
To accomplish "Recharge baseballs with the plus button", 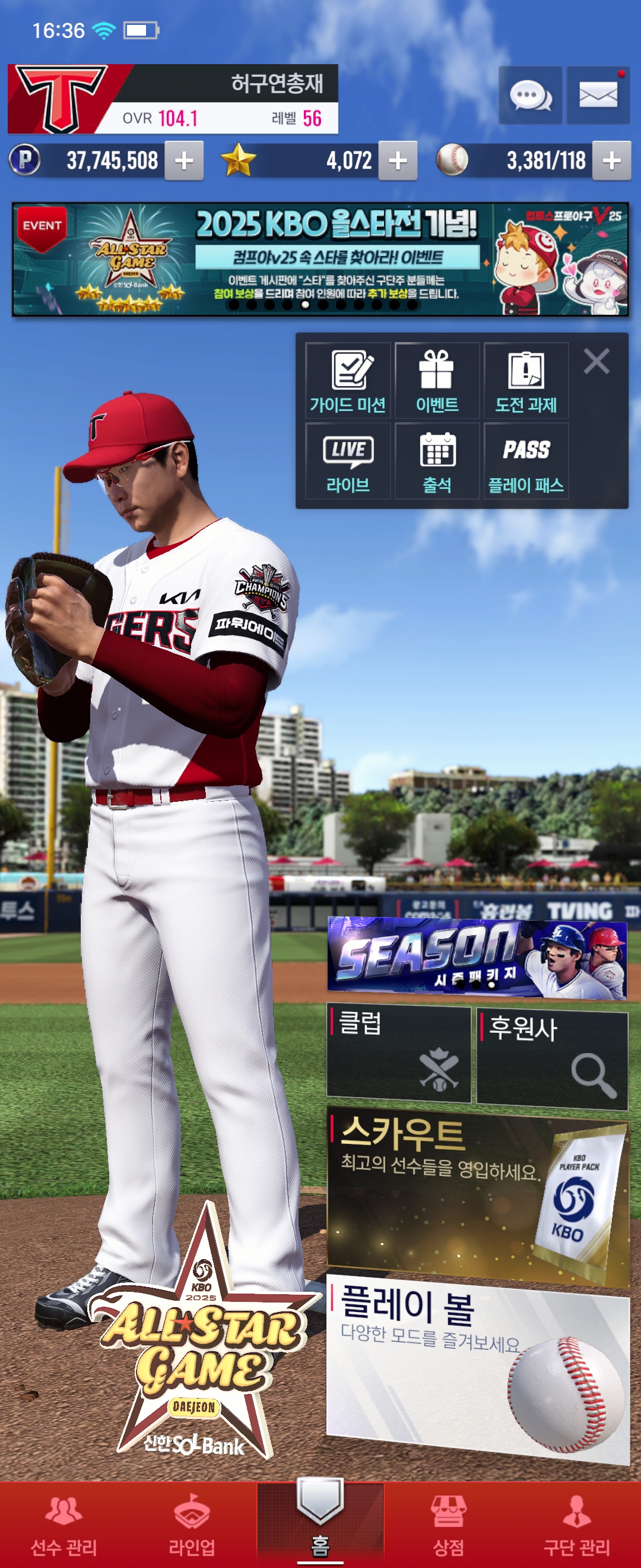I will 611,161.
